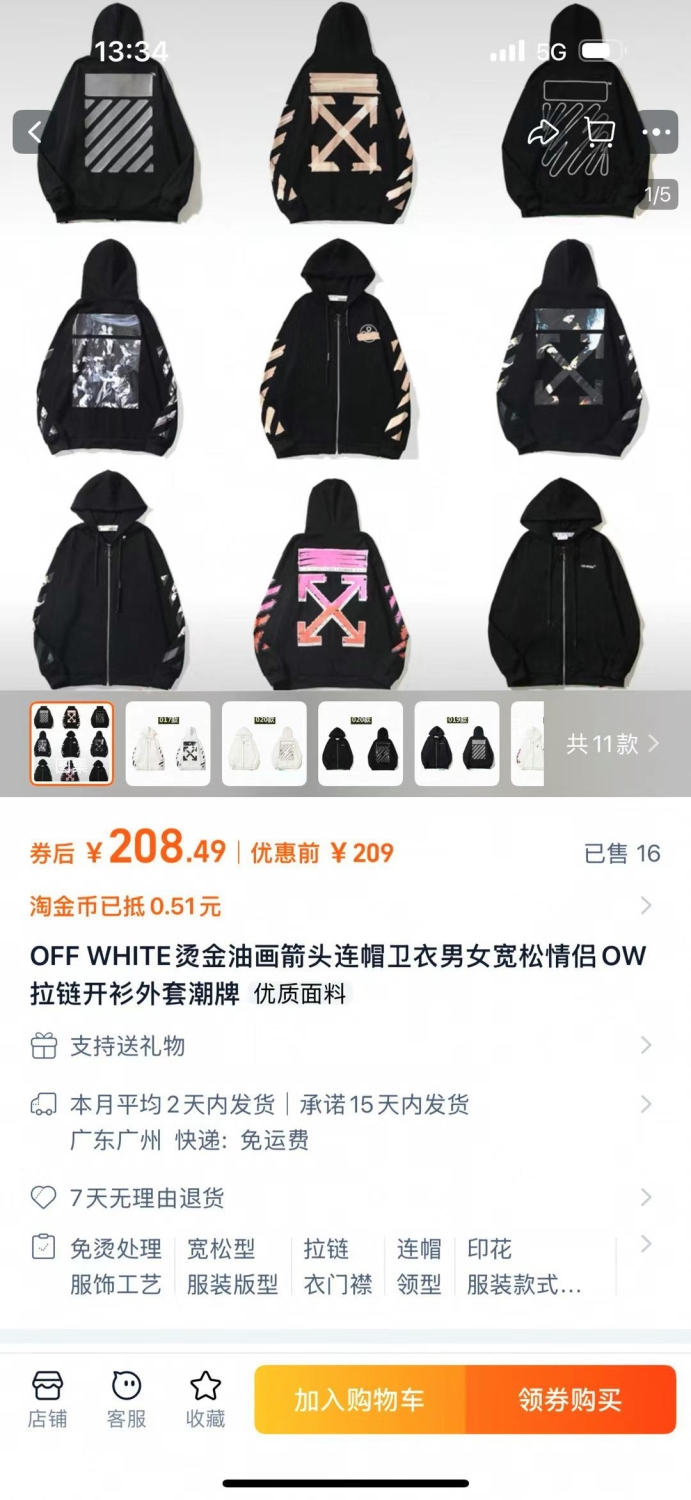This screenshot has height=1500, width=691.
Task: Select the fourth style thumbnail, black hoodies
Action: (x=360, y=744)
